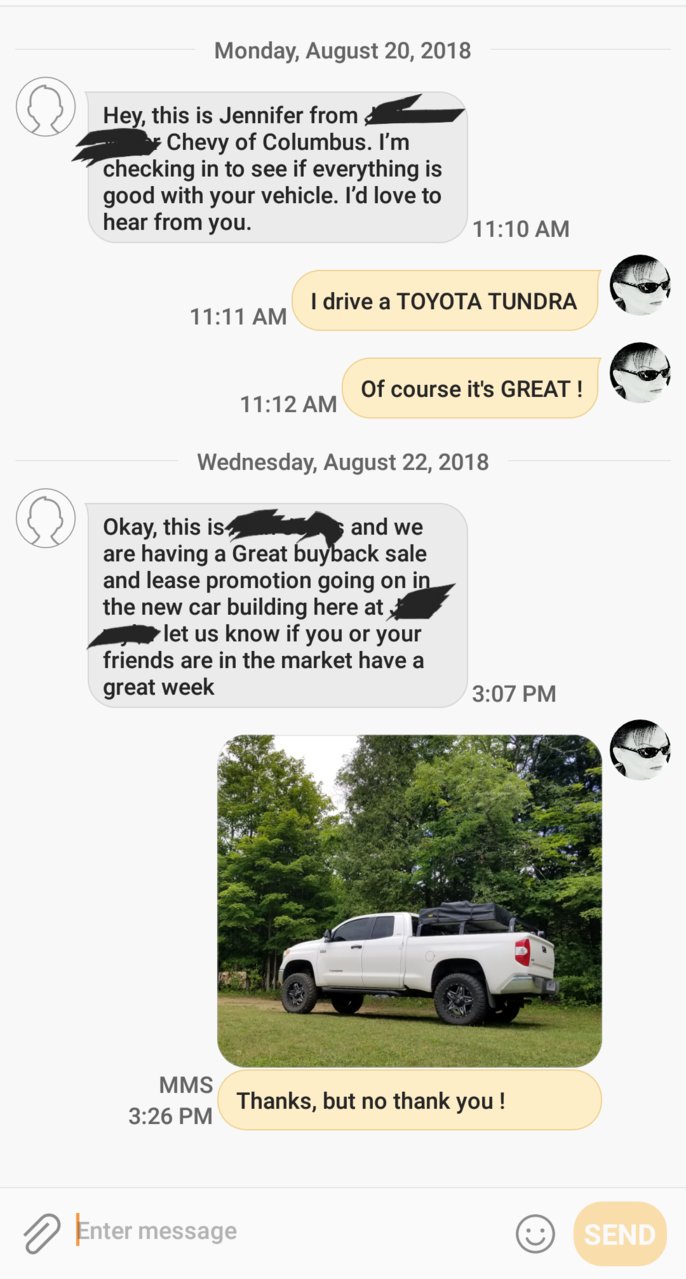Tap the paperclip attach icon
The height and width of the screenshot is (1279, 686).
42,1233
